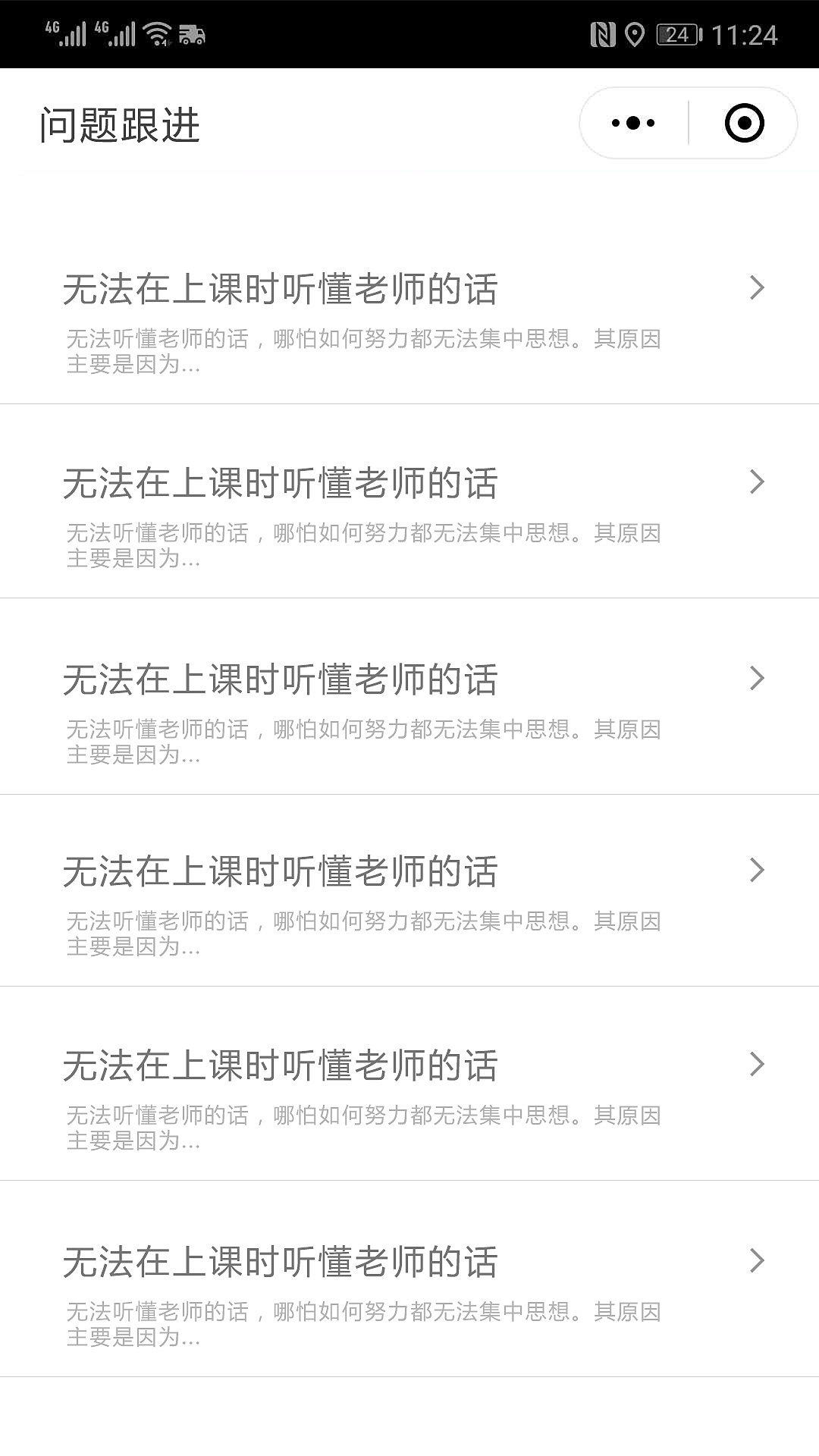Image resolution: width=819 pixels, height=1456 pixels.
Task: Tap the chevron on the fifth list row
Action: [755, 1065]
